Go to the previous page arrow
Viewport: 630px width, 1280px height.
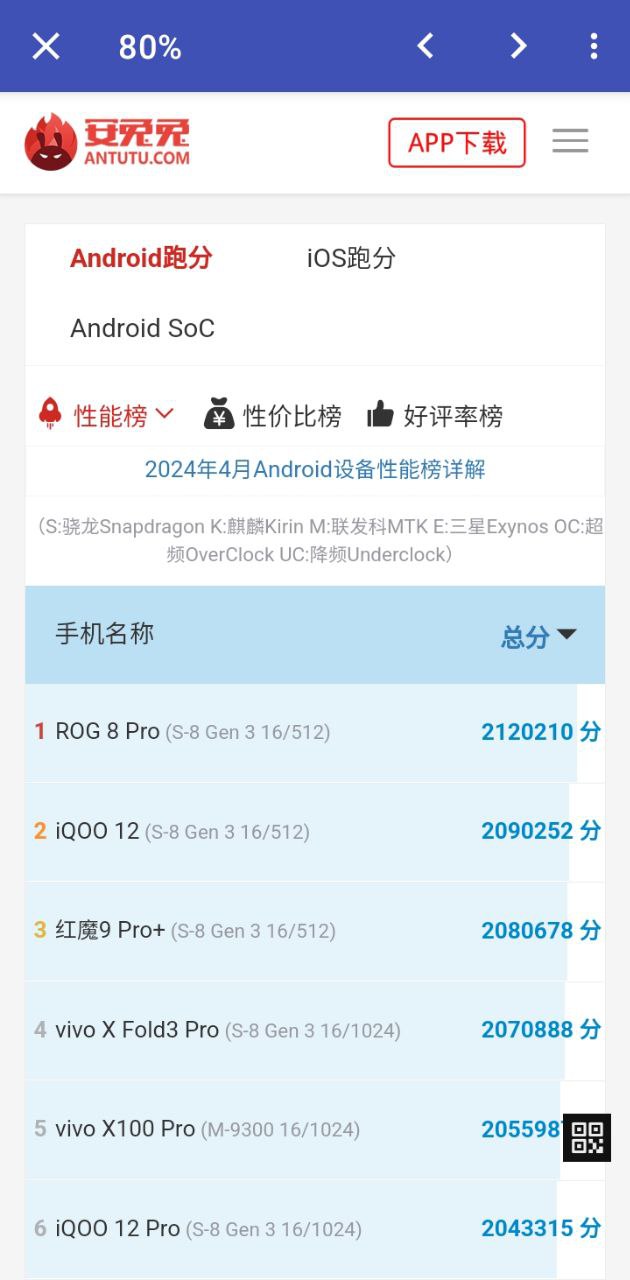click(x=426, y=46)
